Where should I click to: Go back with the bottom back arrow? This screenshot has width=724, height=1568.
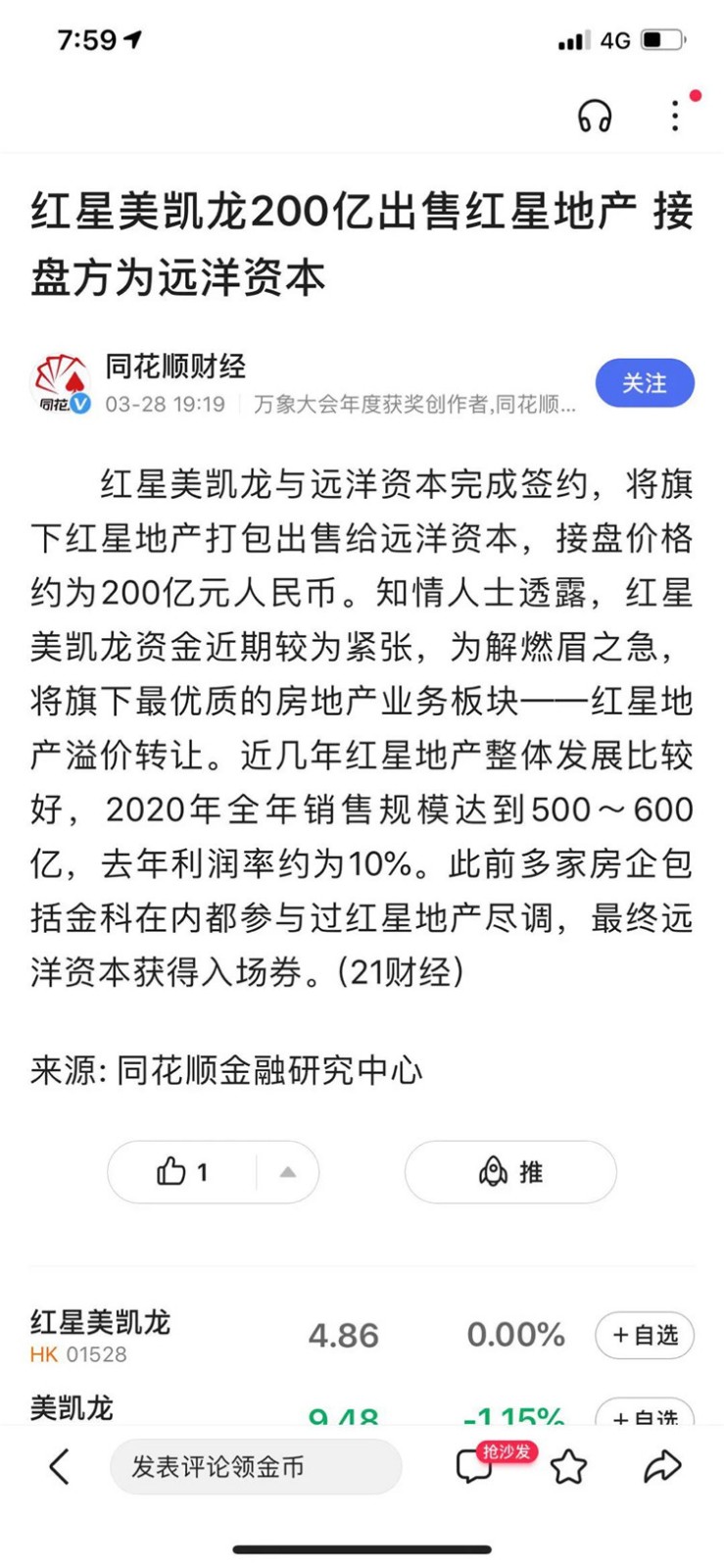click(60, 1467)
